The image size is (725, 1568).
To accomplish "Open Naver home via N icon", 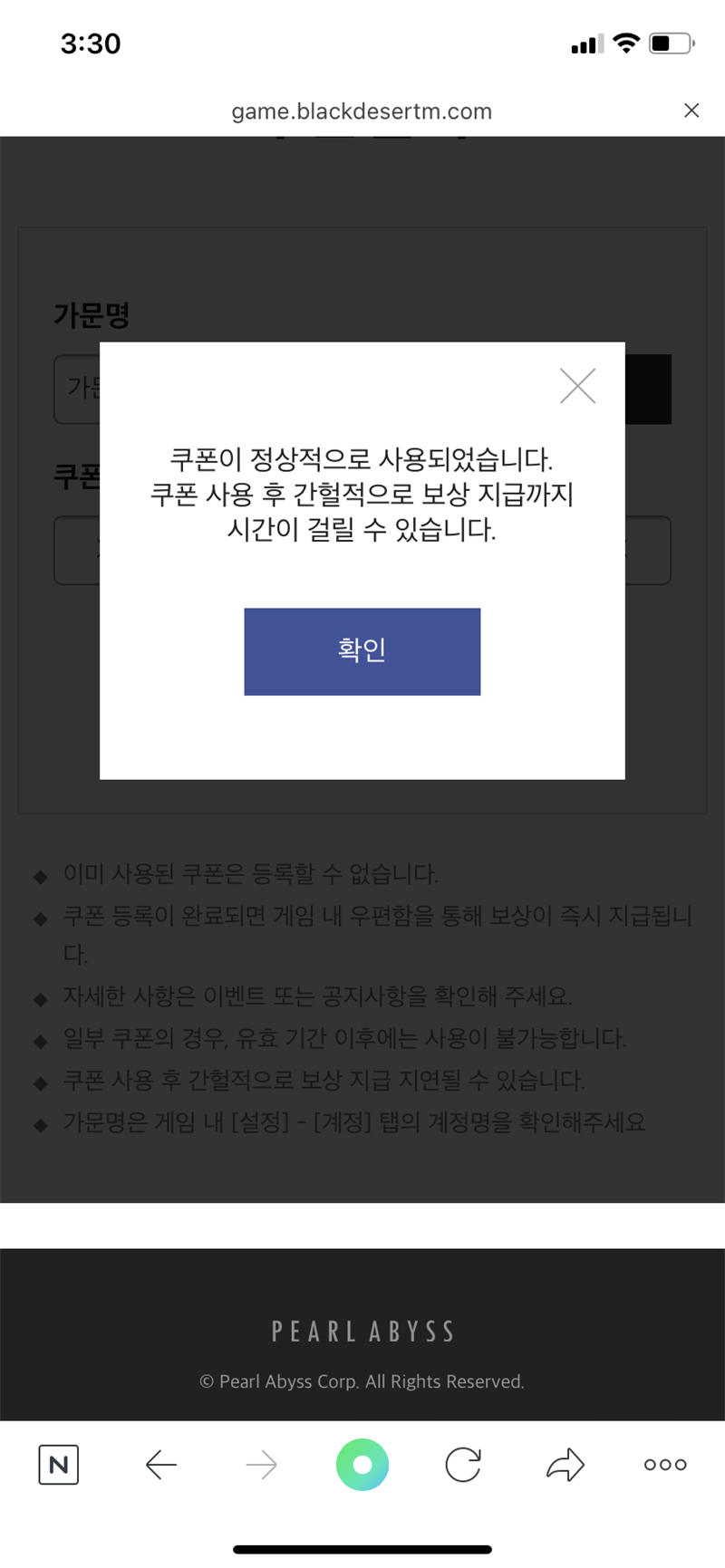I will coord(59,1465).
